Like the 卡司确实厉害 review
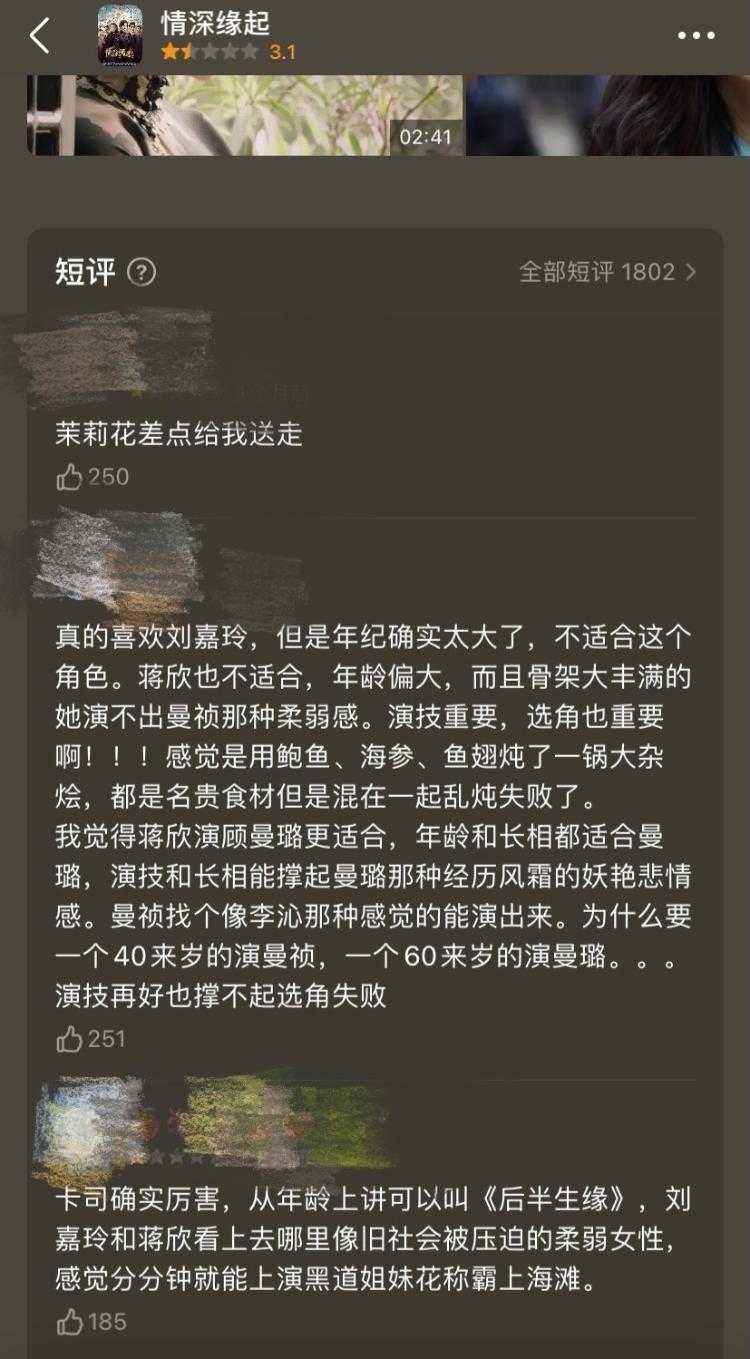 (70, 1323)
